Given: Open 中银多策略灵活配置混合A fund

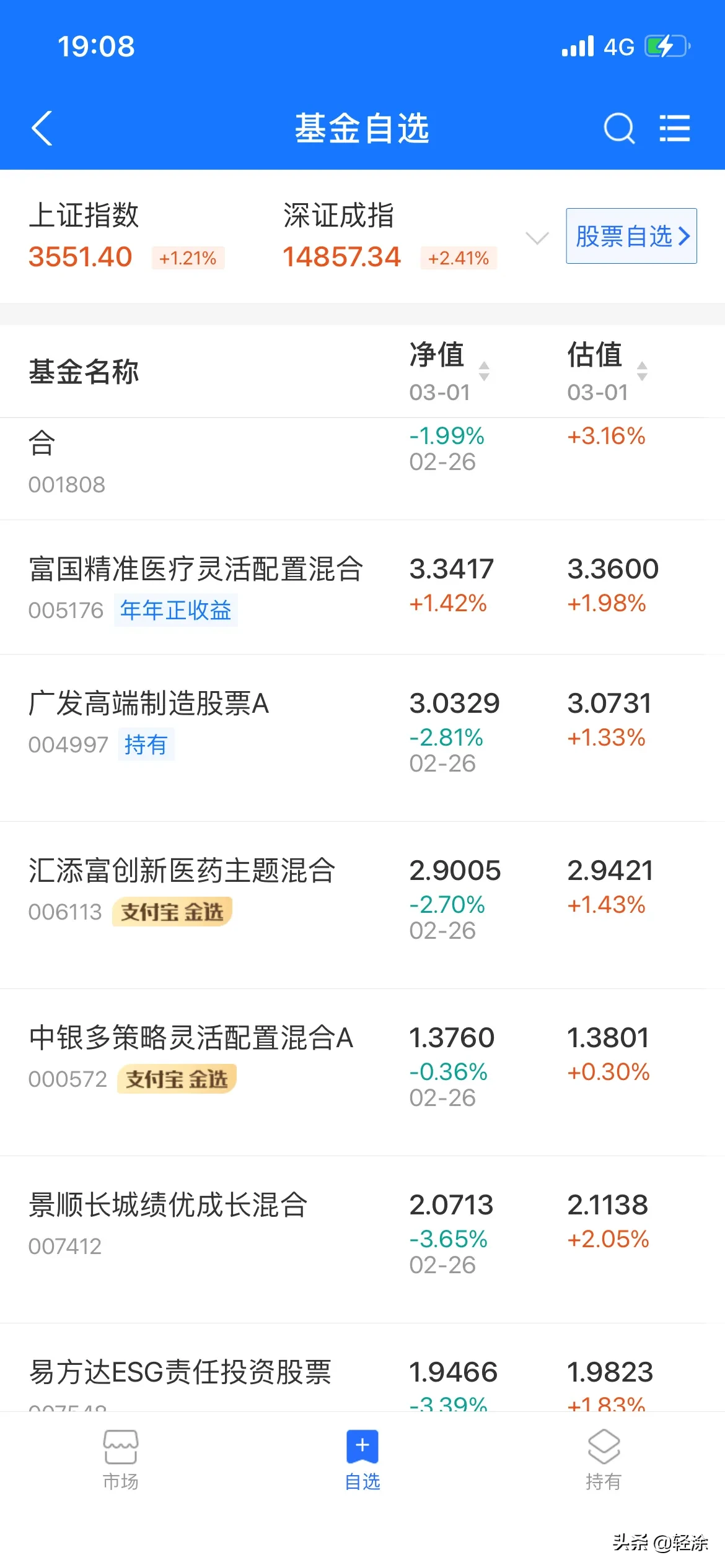Looking at the screenshot, I should coord(191,1039).
